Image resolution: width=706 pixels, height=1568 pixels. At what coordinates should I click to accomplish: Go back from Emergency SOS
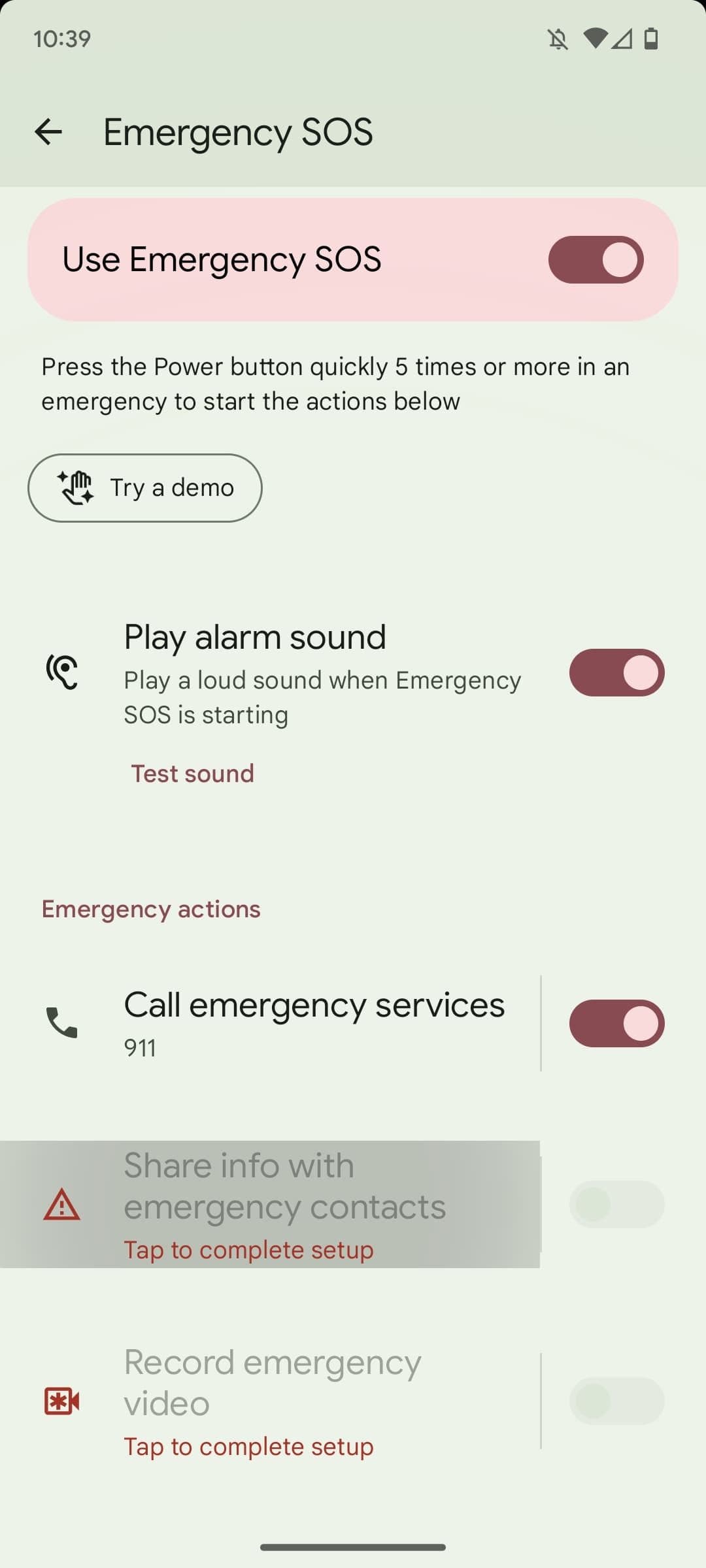pyautogui.click(x=48, y=132)
